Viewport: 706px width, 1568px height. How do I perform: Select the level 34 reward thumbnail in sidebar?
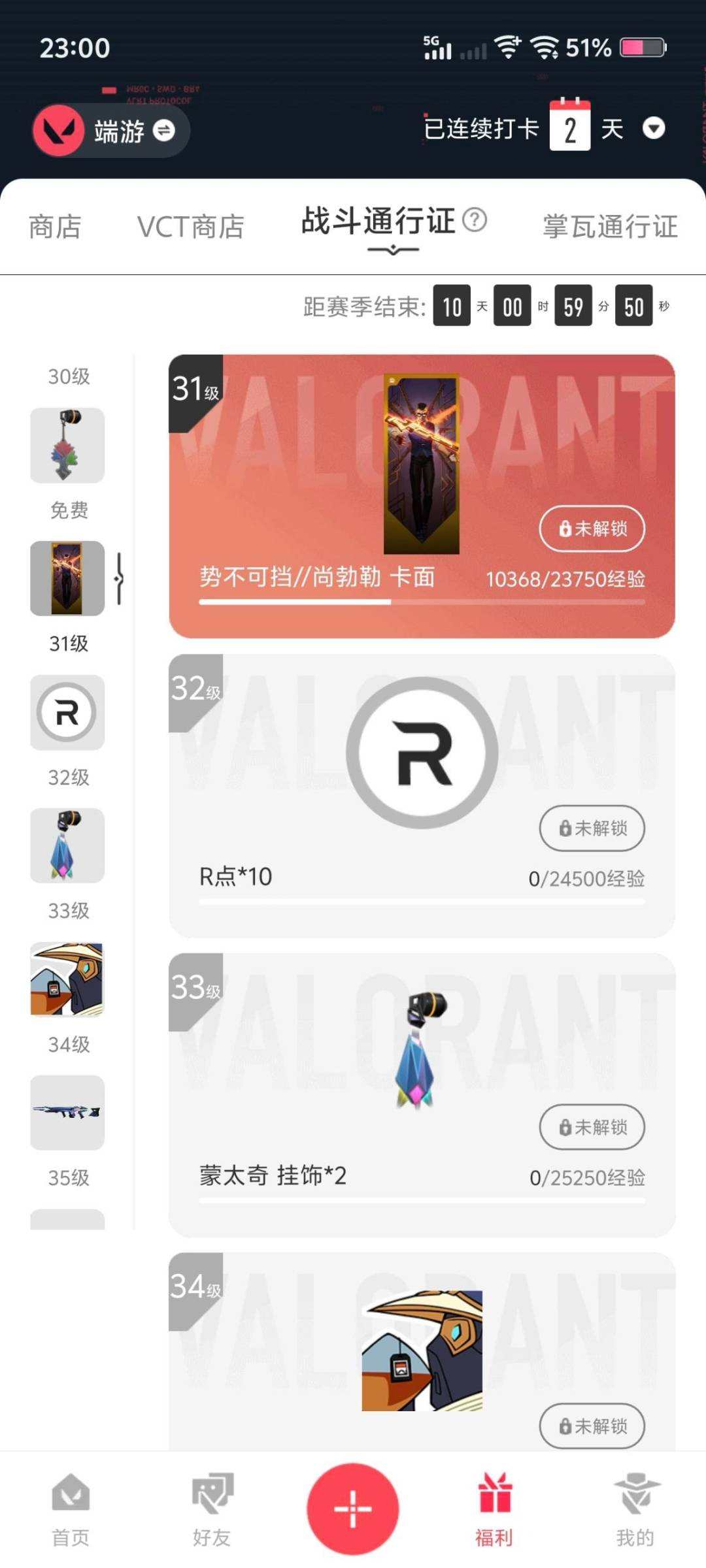66,979
